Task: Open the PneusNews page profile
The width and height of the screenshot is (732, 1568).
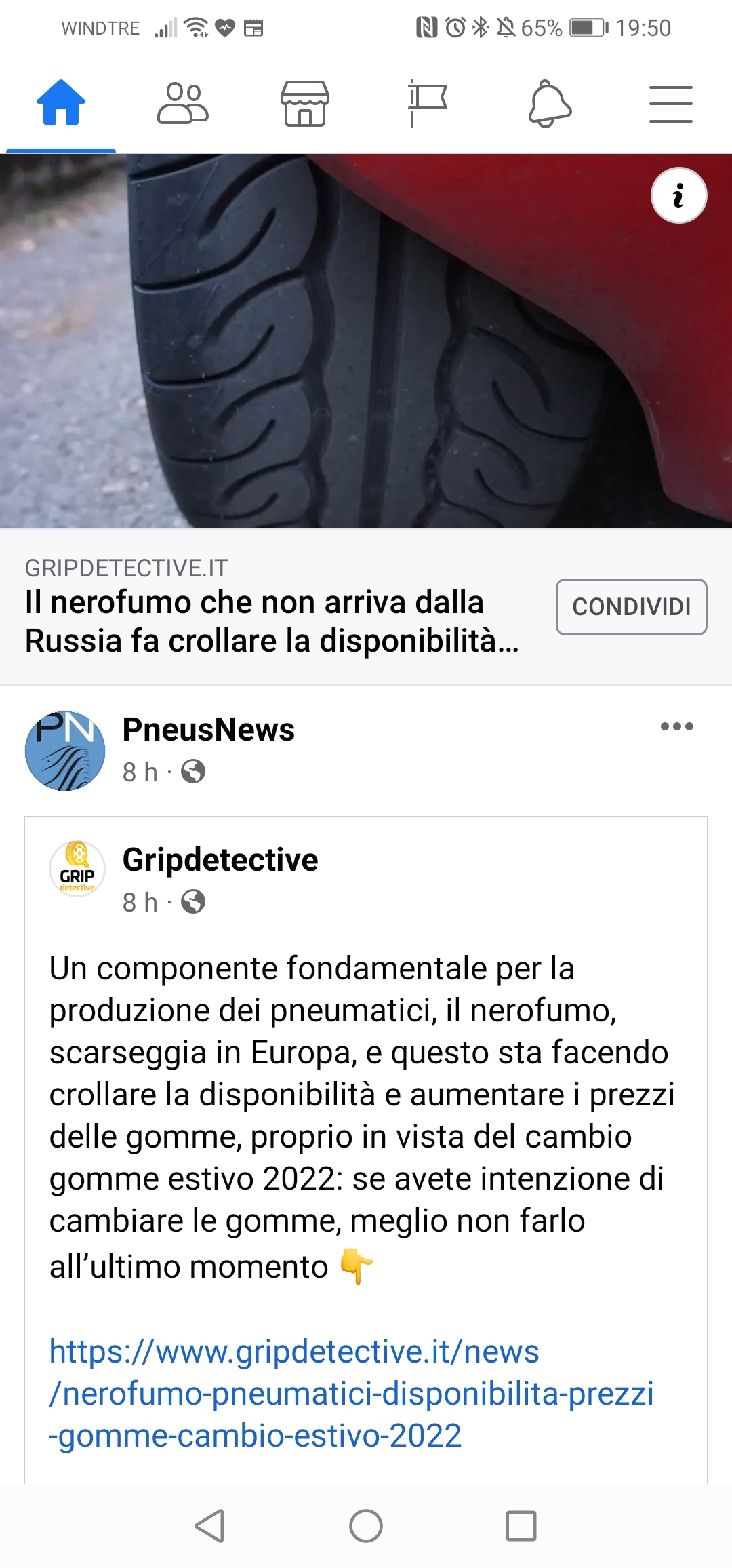Action: [208, 730]
